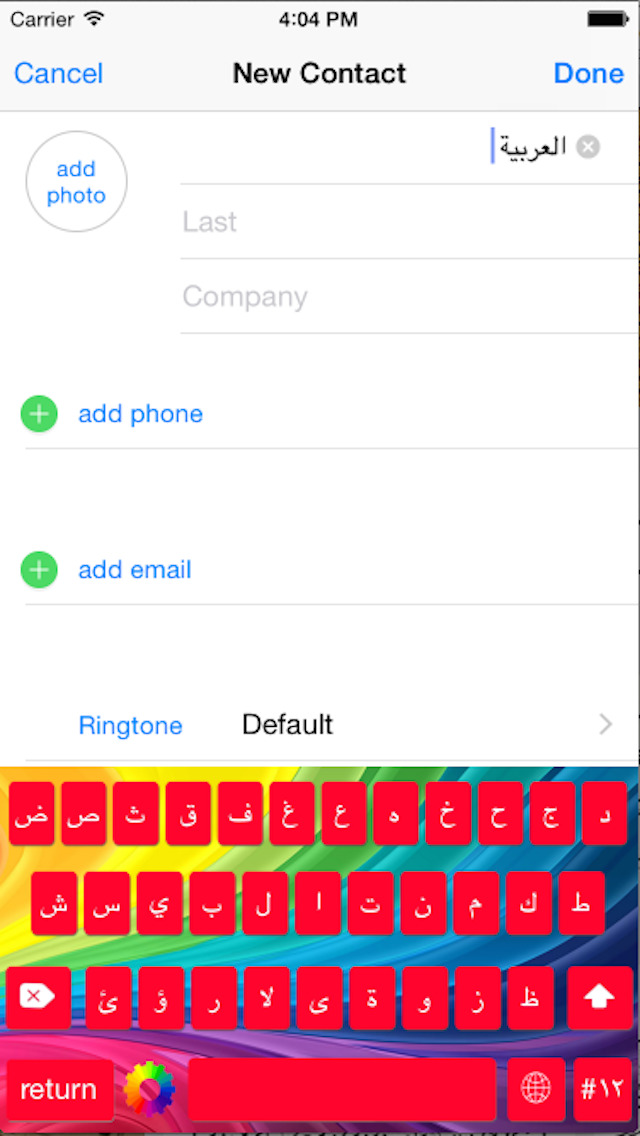
Task: Tap the return key
Action: (x=59, y=1089)
